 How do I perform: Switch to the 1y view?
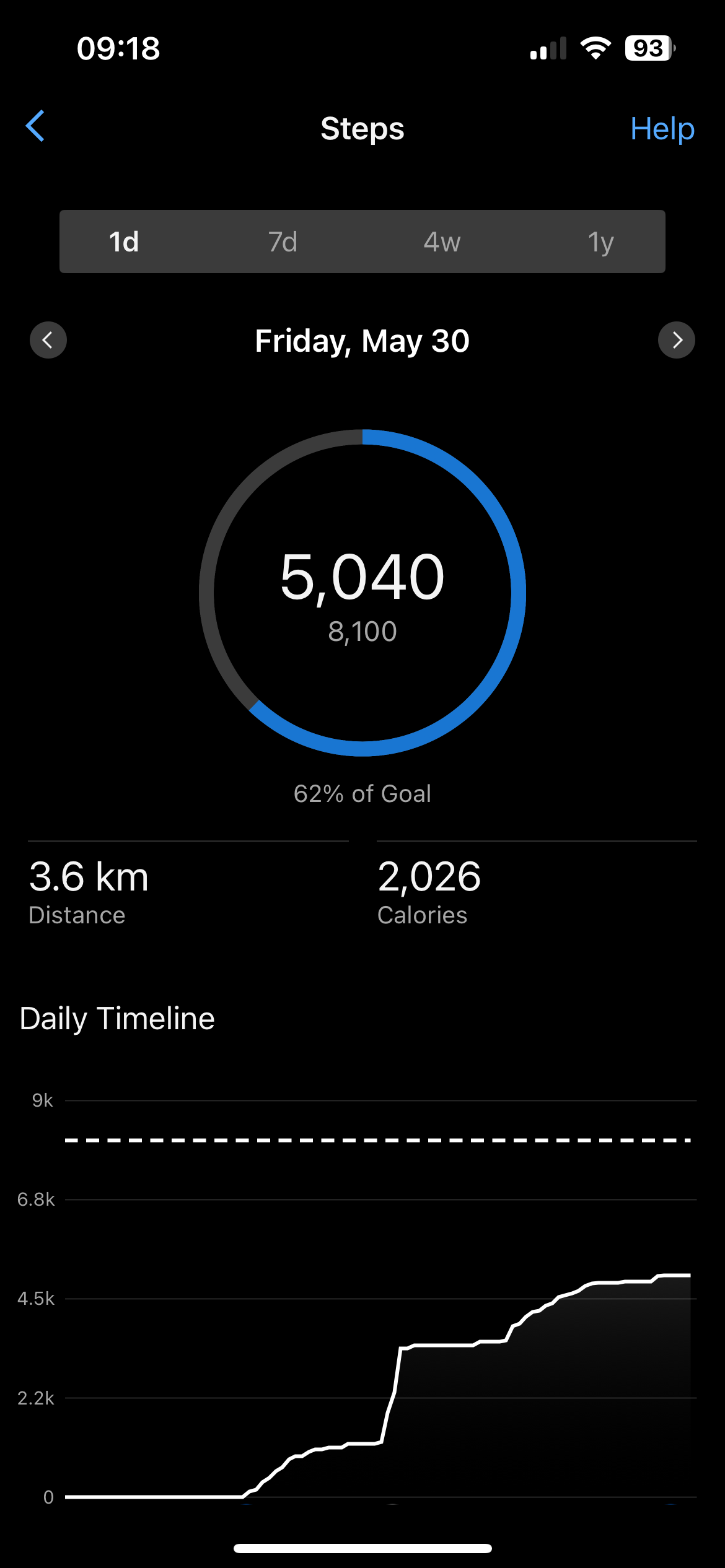601,242
